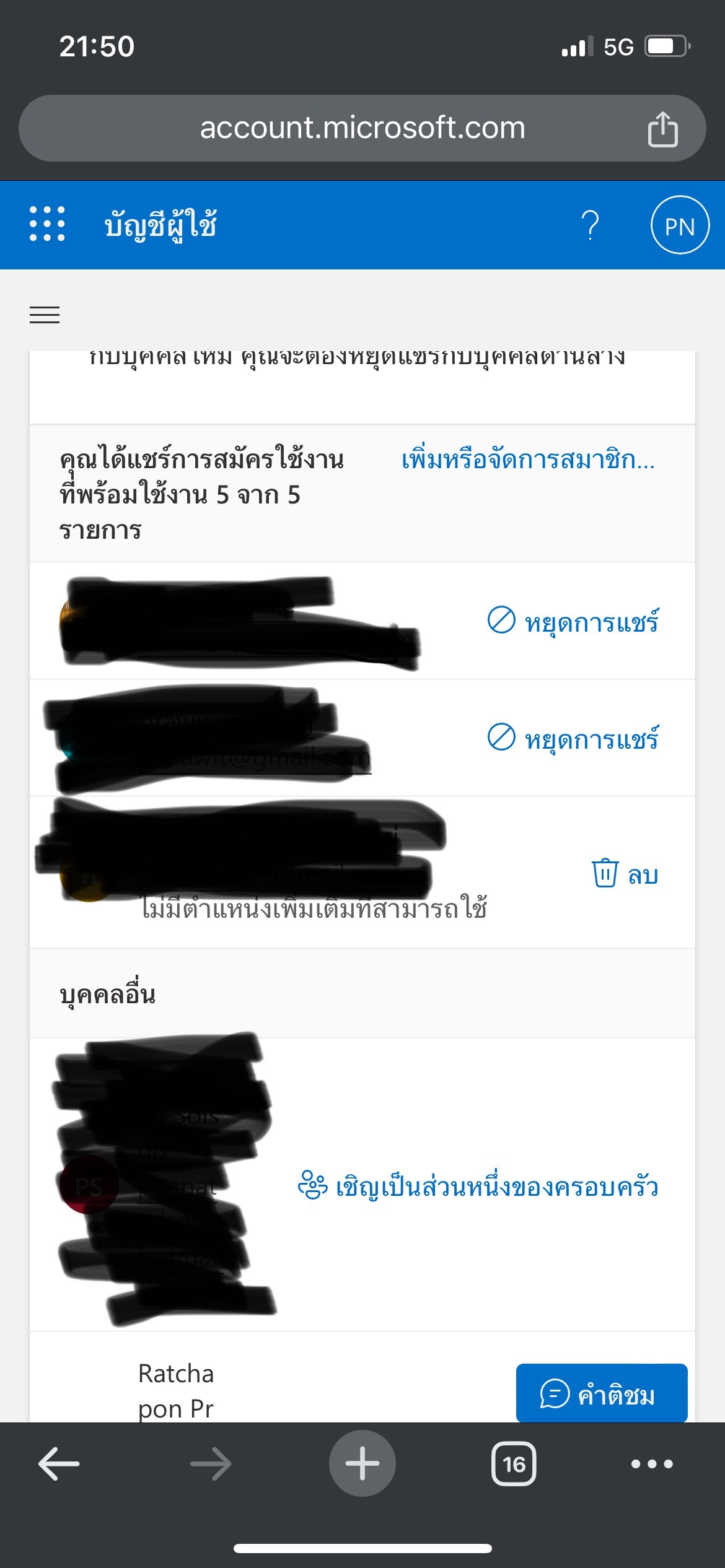The height and width of the screenshot is (1568, 725).
Task: Open the tab switcher showing 16
Action: [514, 1464]
